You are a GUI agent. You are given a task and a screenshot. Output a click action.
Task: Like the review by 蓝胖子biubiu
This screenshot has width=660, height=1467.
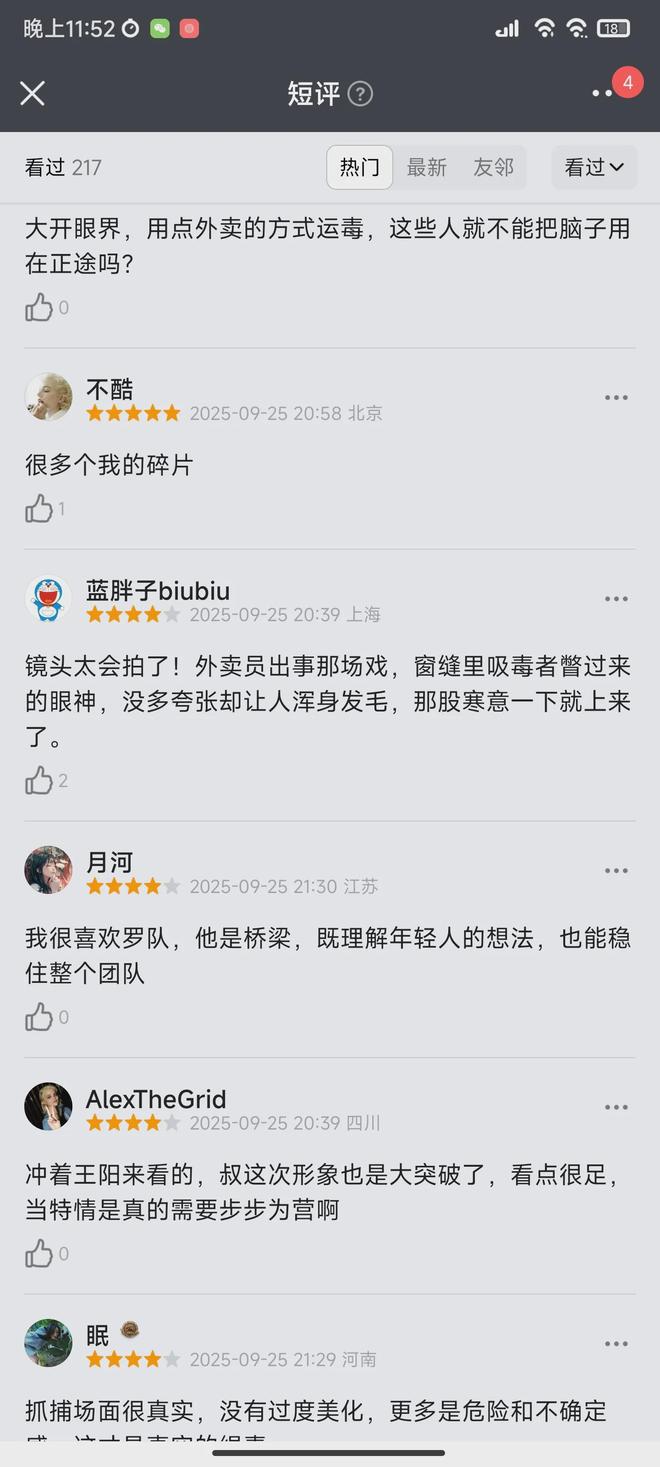(40, 781)
